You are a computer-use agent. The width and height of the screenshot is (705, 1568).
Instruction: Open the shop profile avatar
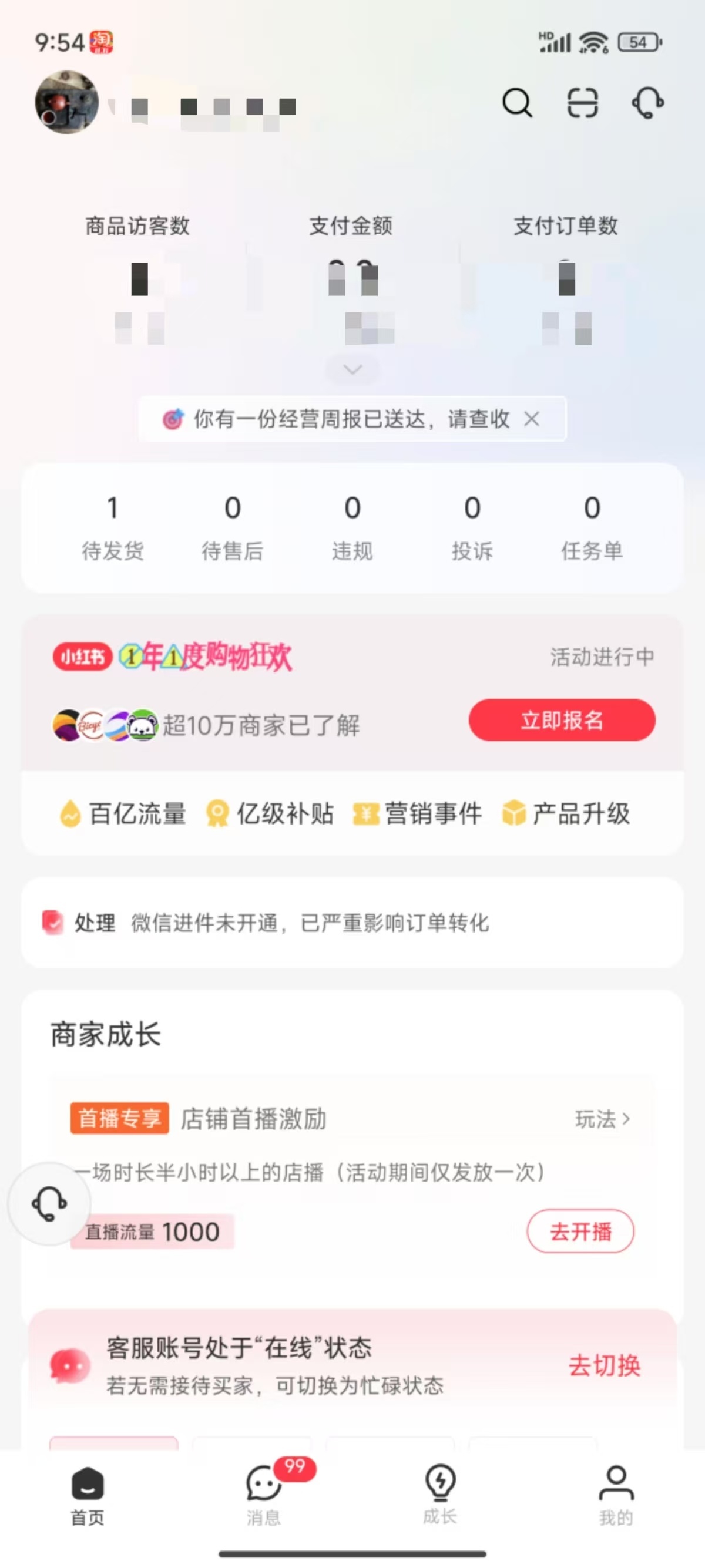(67, 102)
